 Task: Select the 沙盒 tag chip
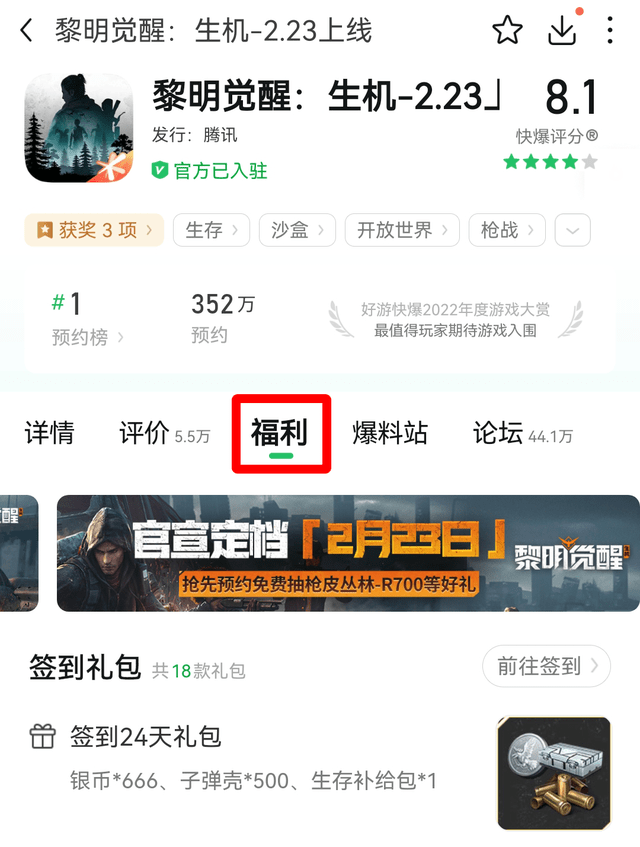(297, 230)
